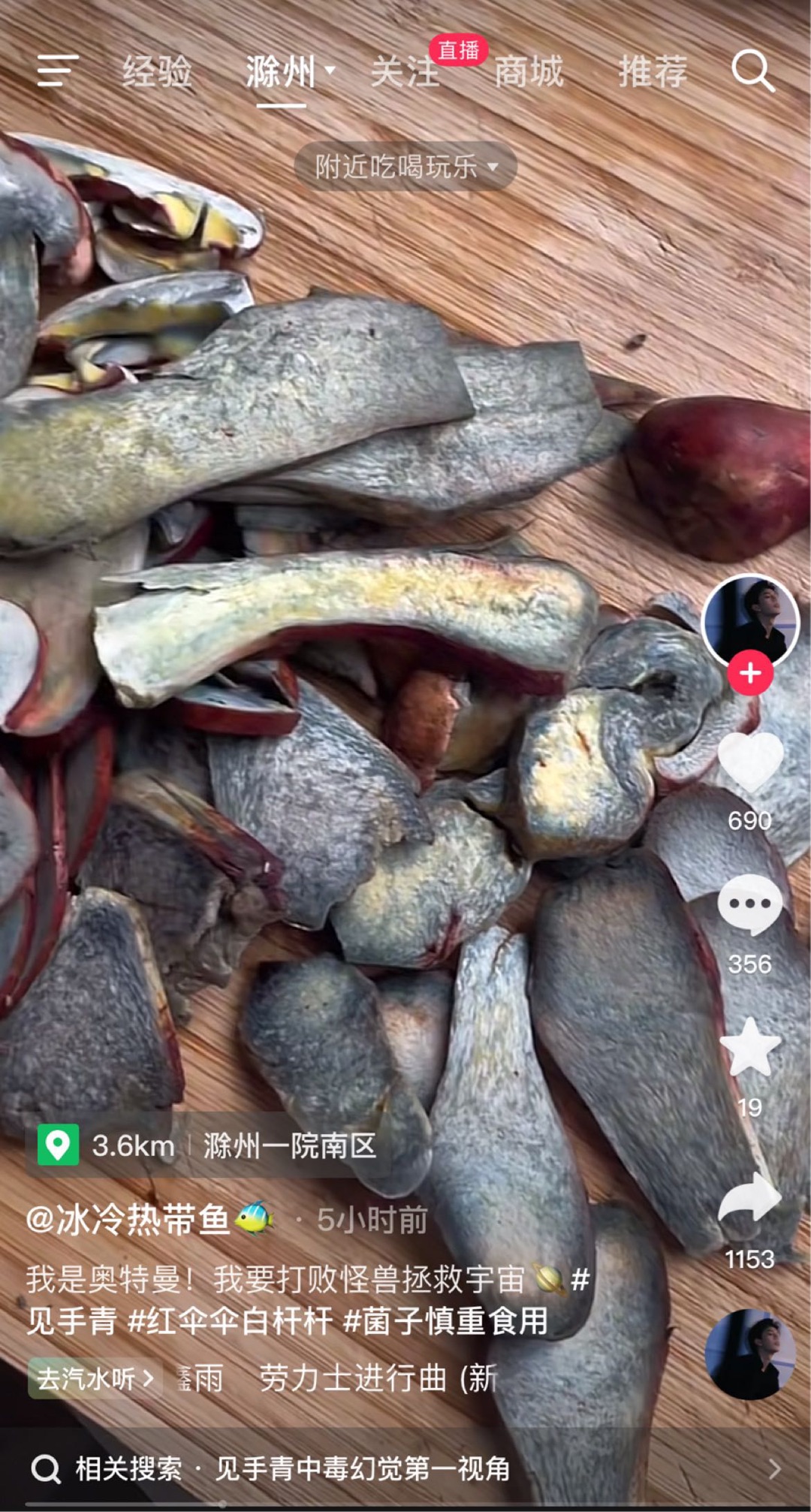Select the 滁州 city tab
Image resolution: width=811 pixels, height=1512 pixels.
coord(282,73)
